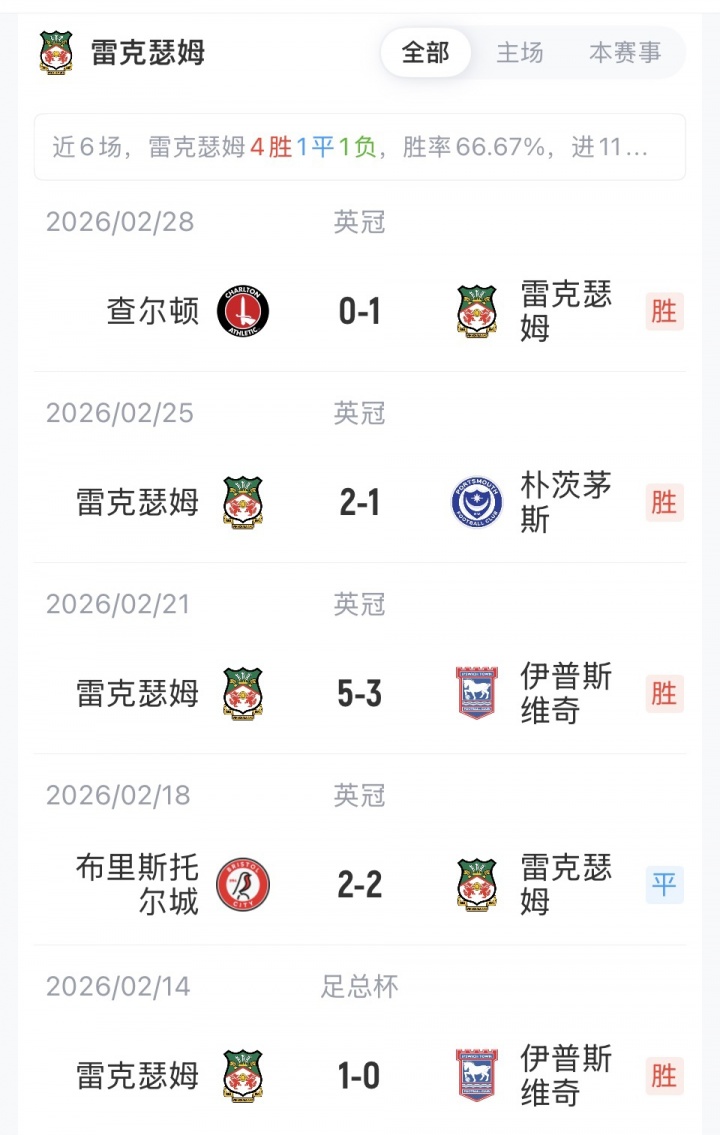
Task: Open the 查尔顿 0-1 雷克瑟姆 match
Action: click(x=360, y=312)
